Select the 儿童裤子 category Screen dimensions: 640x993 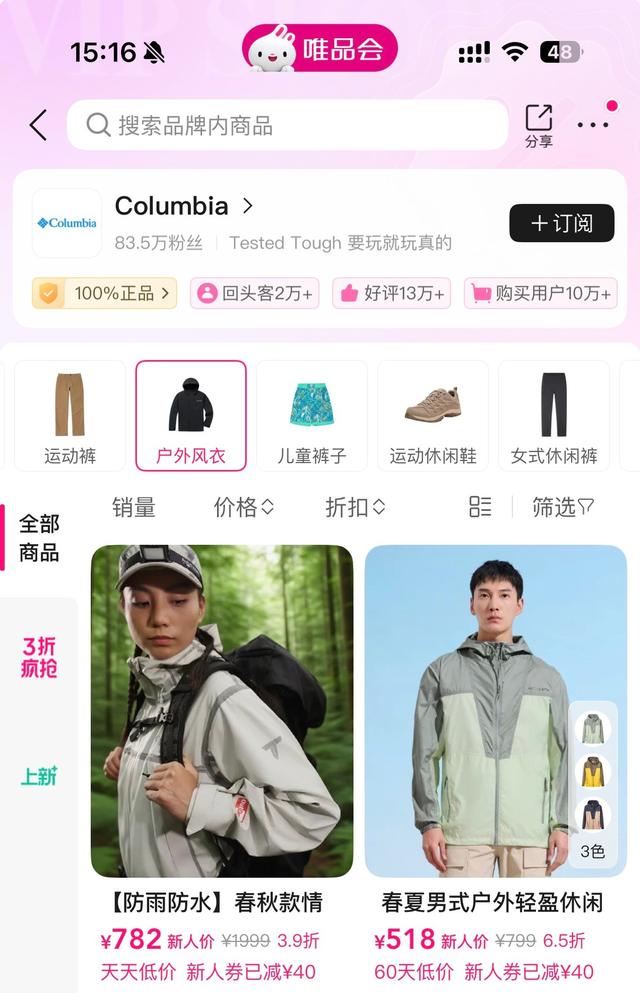point(312,415)
